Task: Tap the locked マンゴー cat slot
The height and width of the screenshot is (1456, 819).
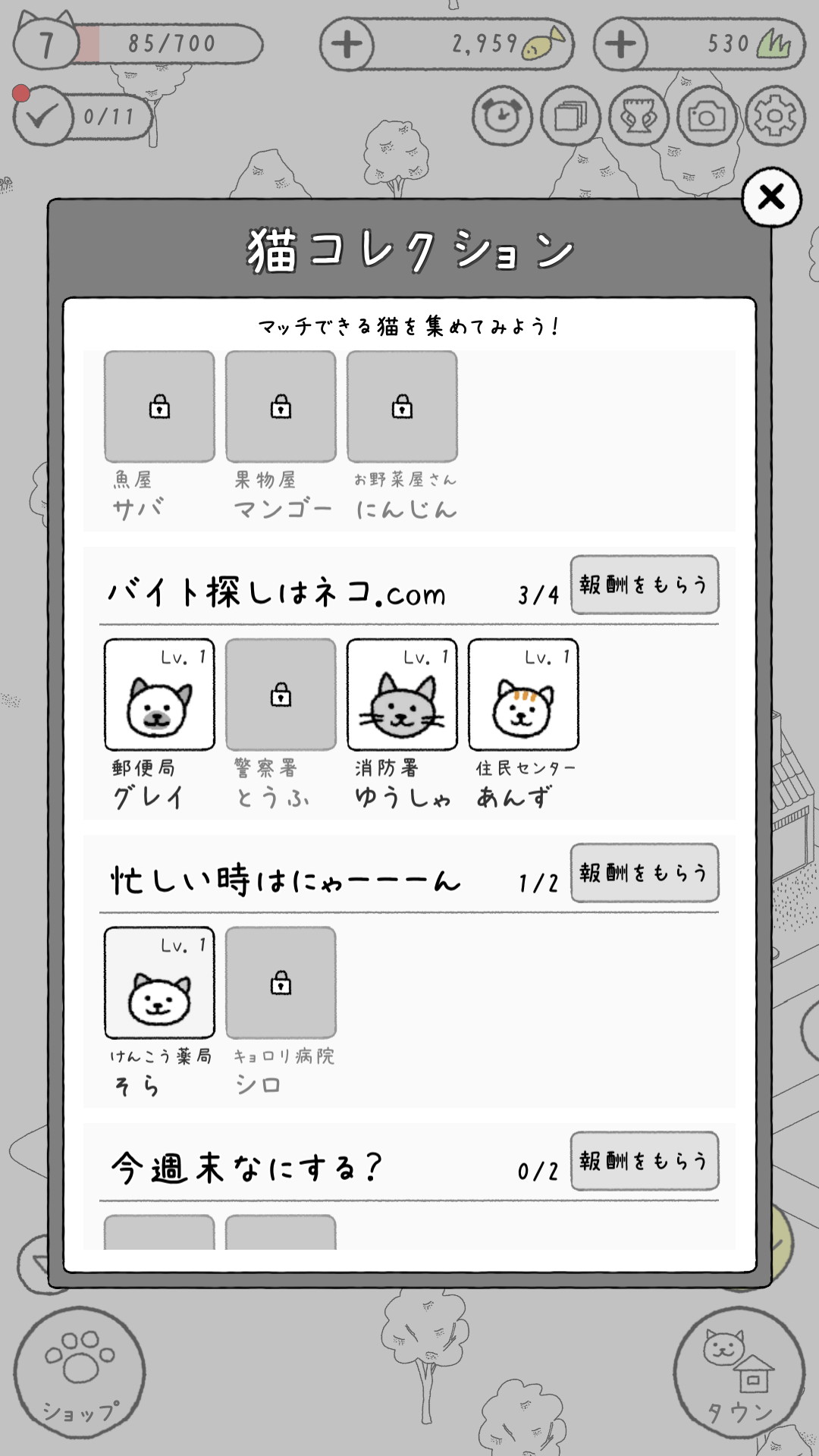Action: coord(281,406)
